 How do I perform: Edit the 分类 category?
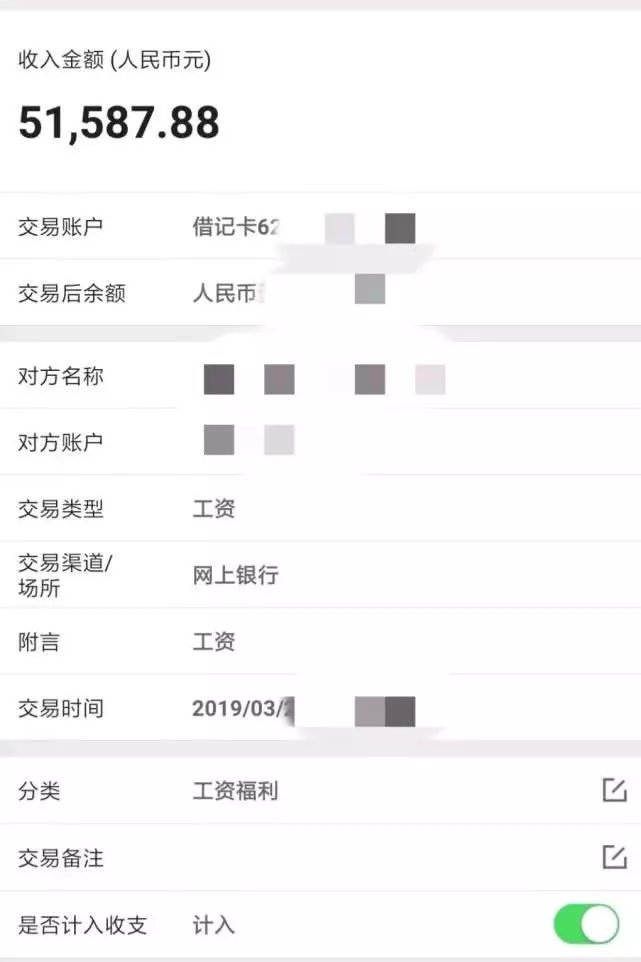[614, 790]
